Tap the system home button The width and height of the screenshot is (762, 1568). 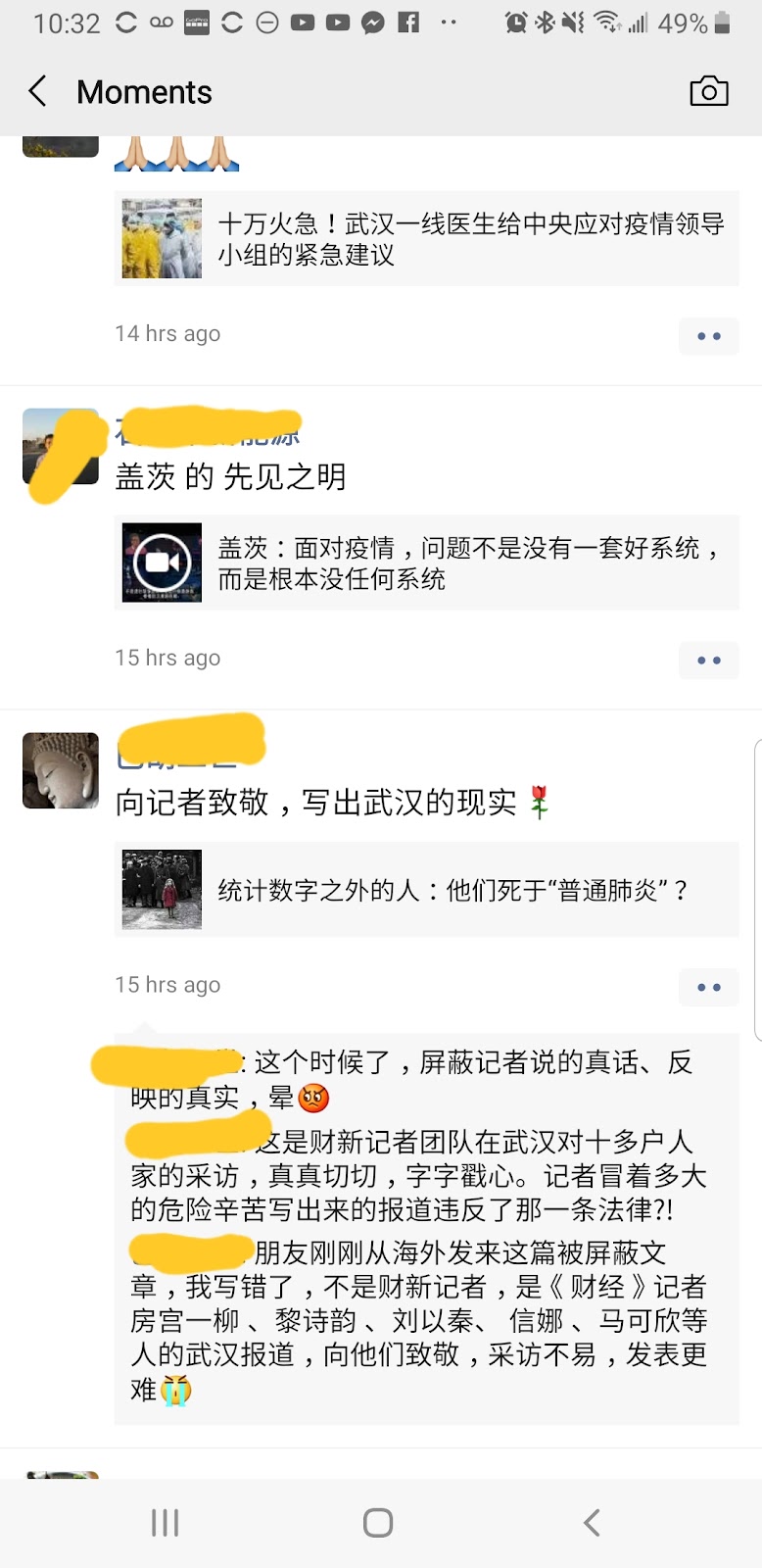coord(378,1523)
